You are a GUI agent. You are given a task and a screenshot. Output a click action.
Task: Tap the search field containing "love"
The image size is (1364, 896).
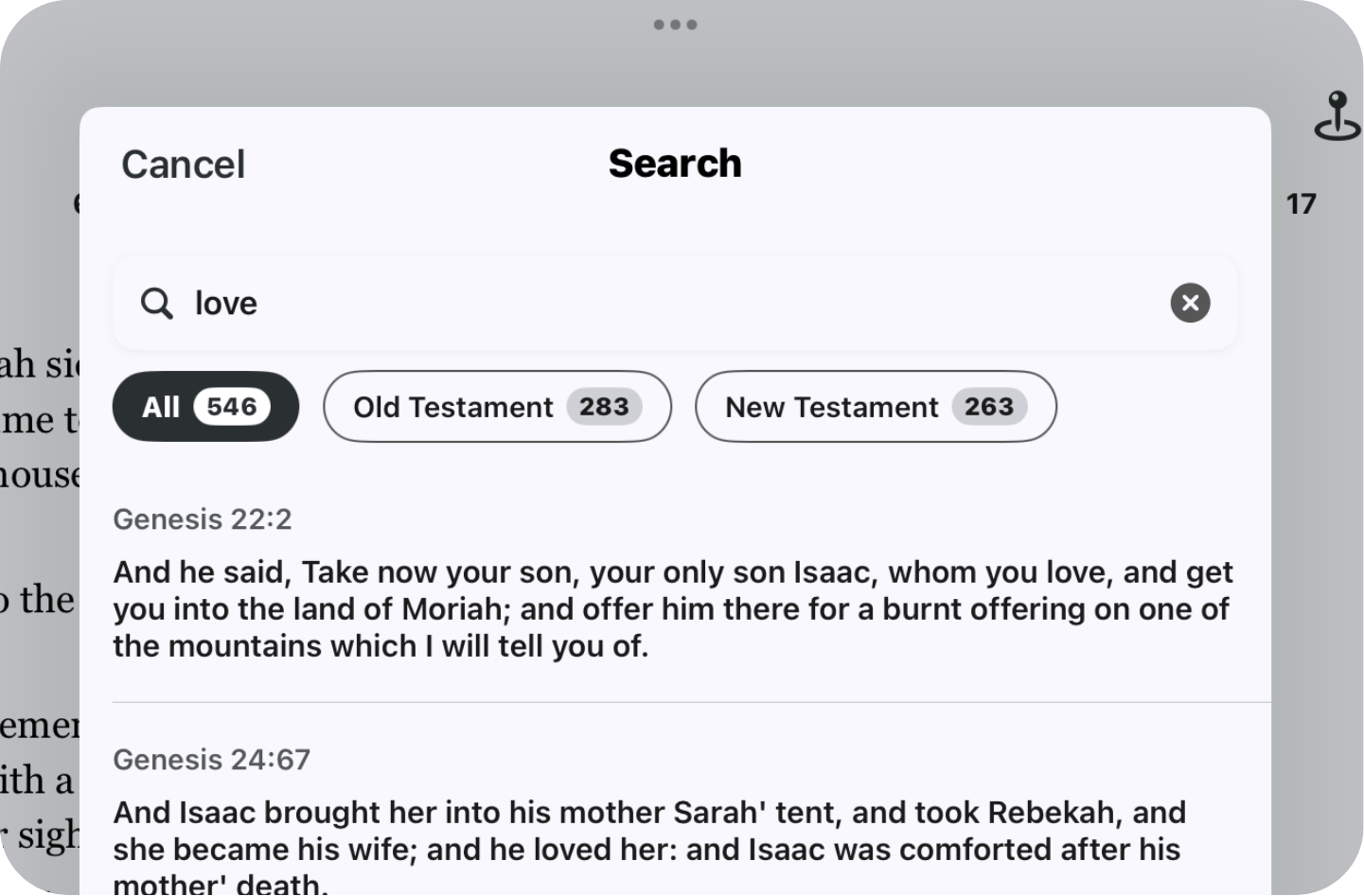pos(663,303)
